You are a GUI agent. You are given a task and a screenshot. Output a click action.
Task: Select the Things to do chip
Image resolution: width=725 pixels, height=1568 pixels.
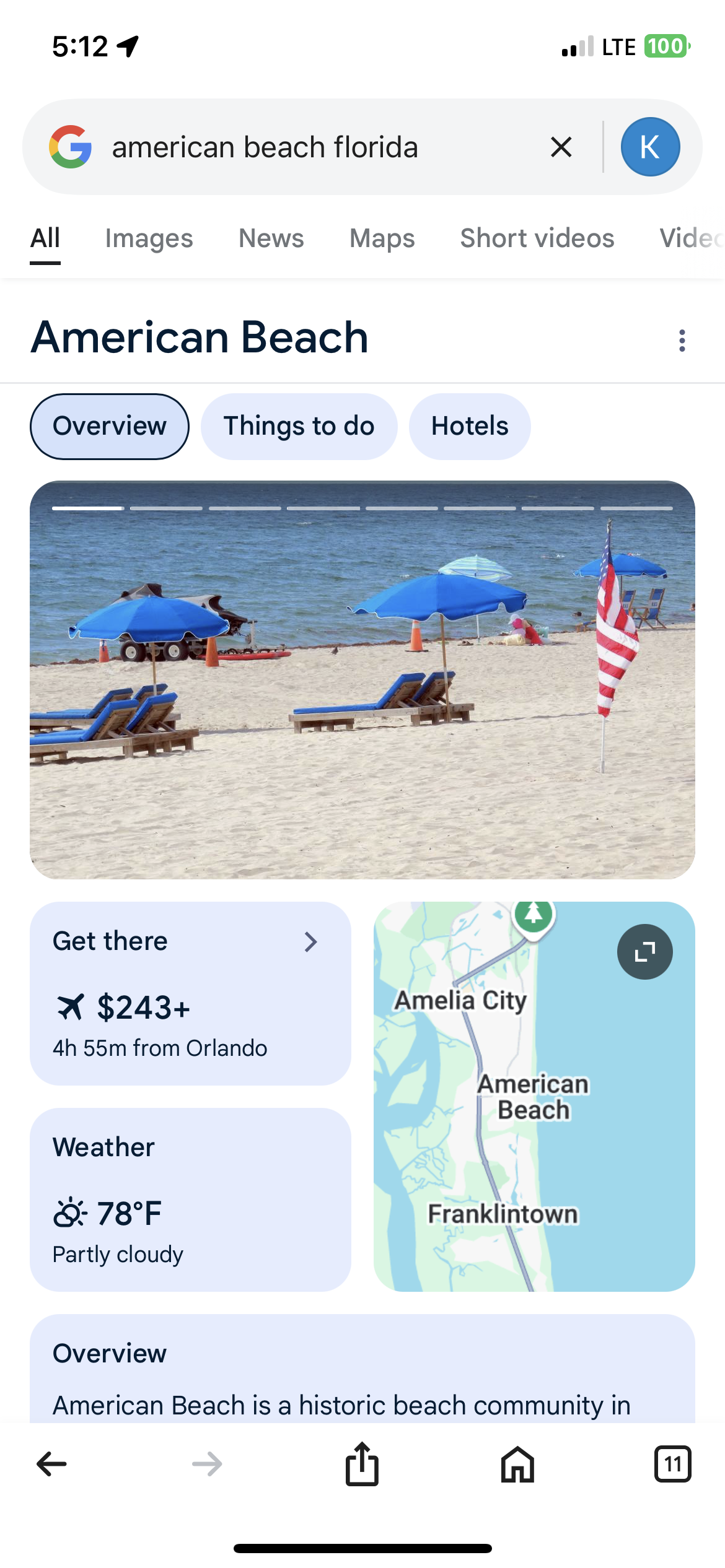[x=299, y=427]
